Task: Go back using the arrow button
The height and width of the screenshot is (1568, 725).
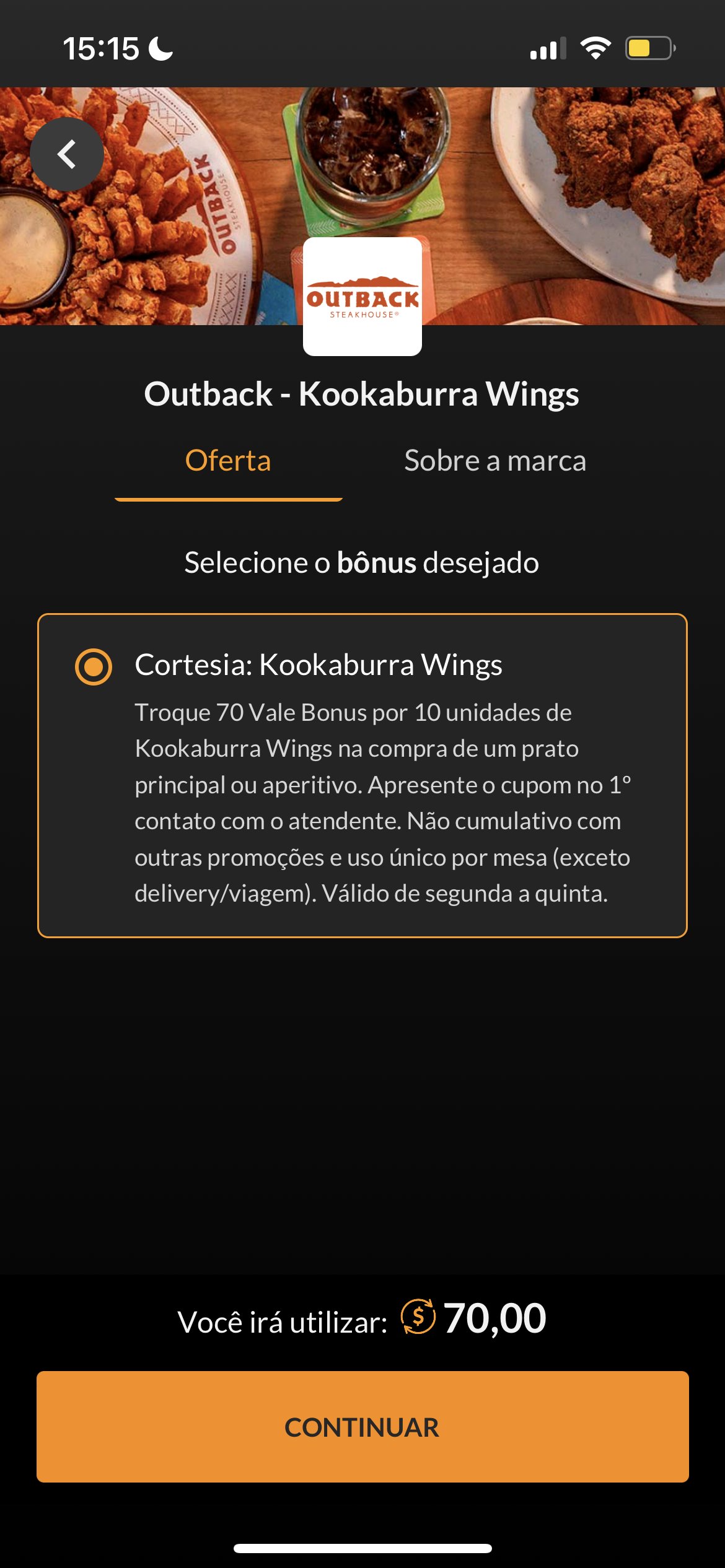Action: pyautogui.click(x=67, y=154)
